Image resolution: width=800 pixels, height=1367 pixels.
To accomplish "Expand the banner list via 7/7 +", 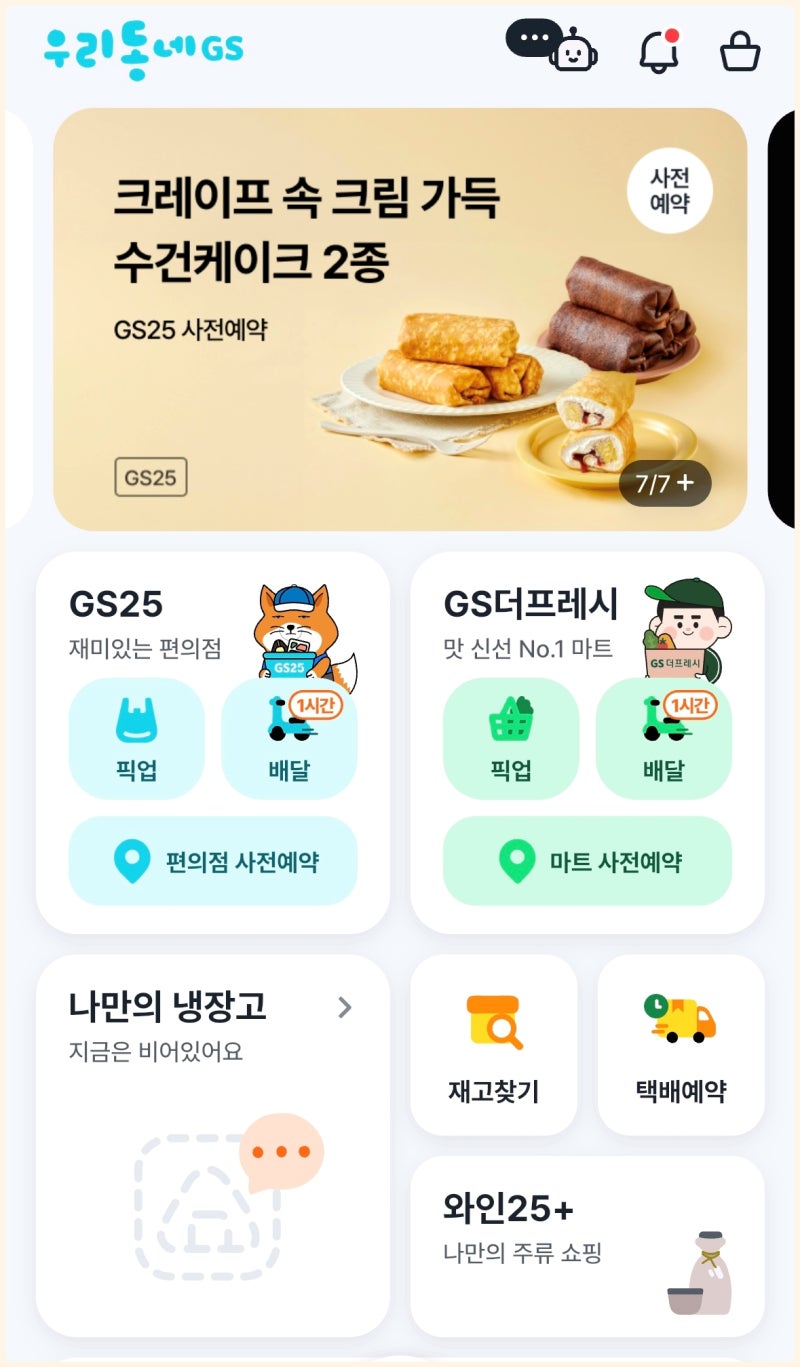I will pos(666,481).
